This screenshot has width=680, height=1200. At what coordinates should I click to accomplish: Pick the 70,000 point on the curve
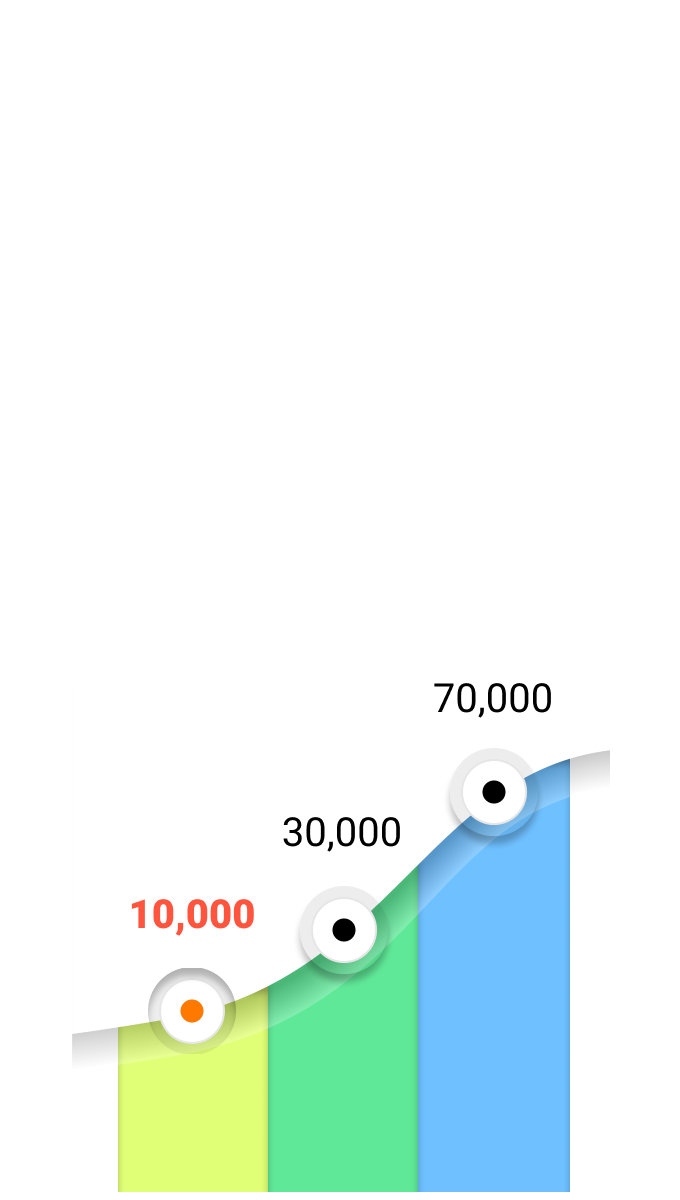coord(494,792)
